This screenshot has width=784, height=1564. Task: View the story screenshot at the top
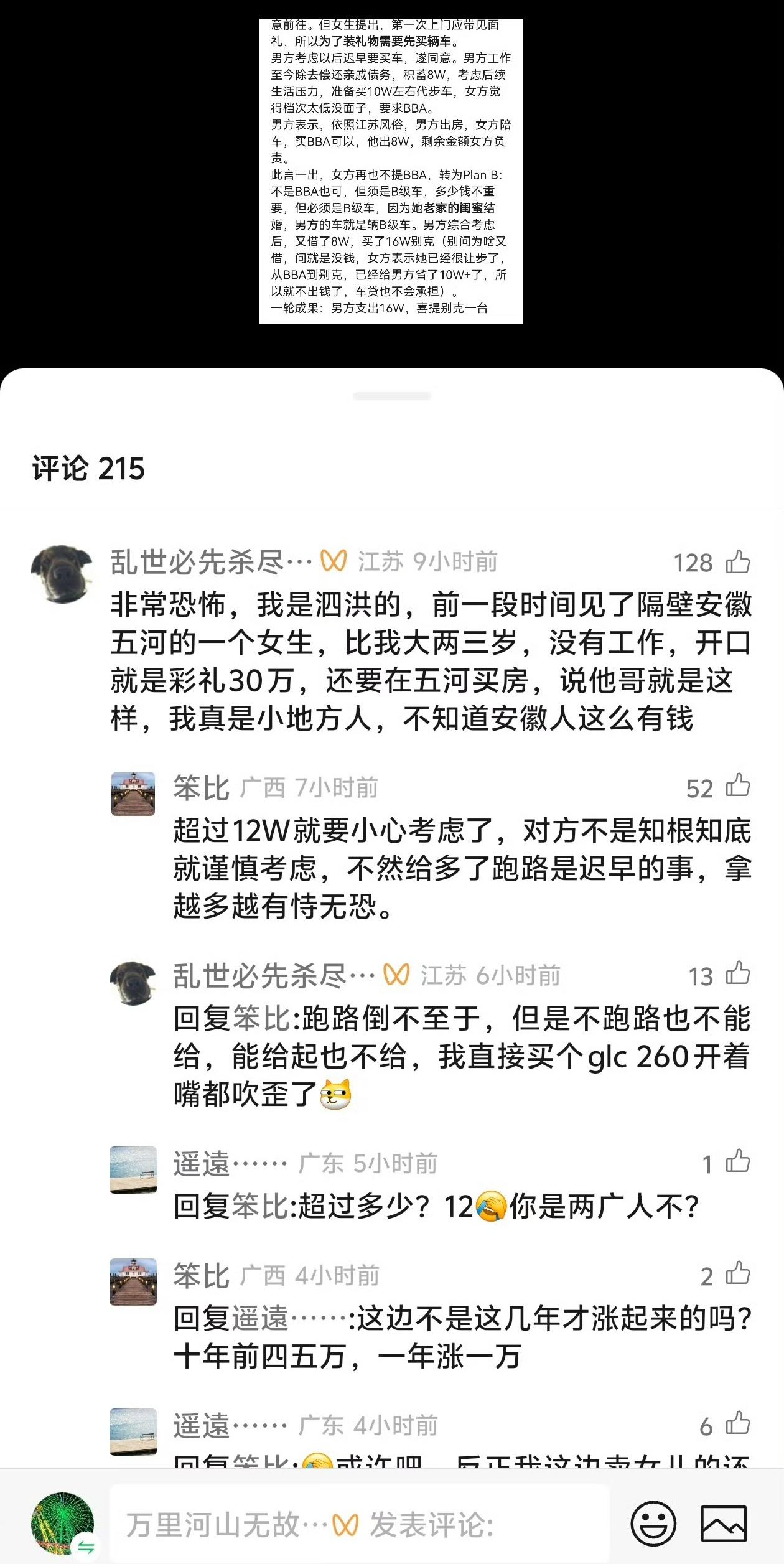click(391, 168)
